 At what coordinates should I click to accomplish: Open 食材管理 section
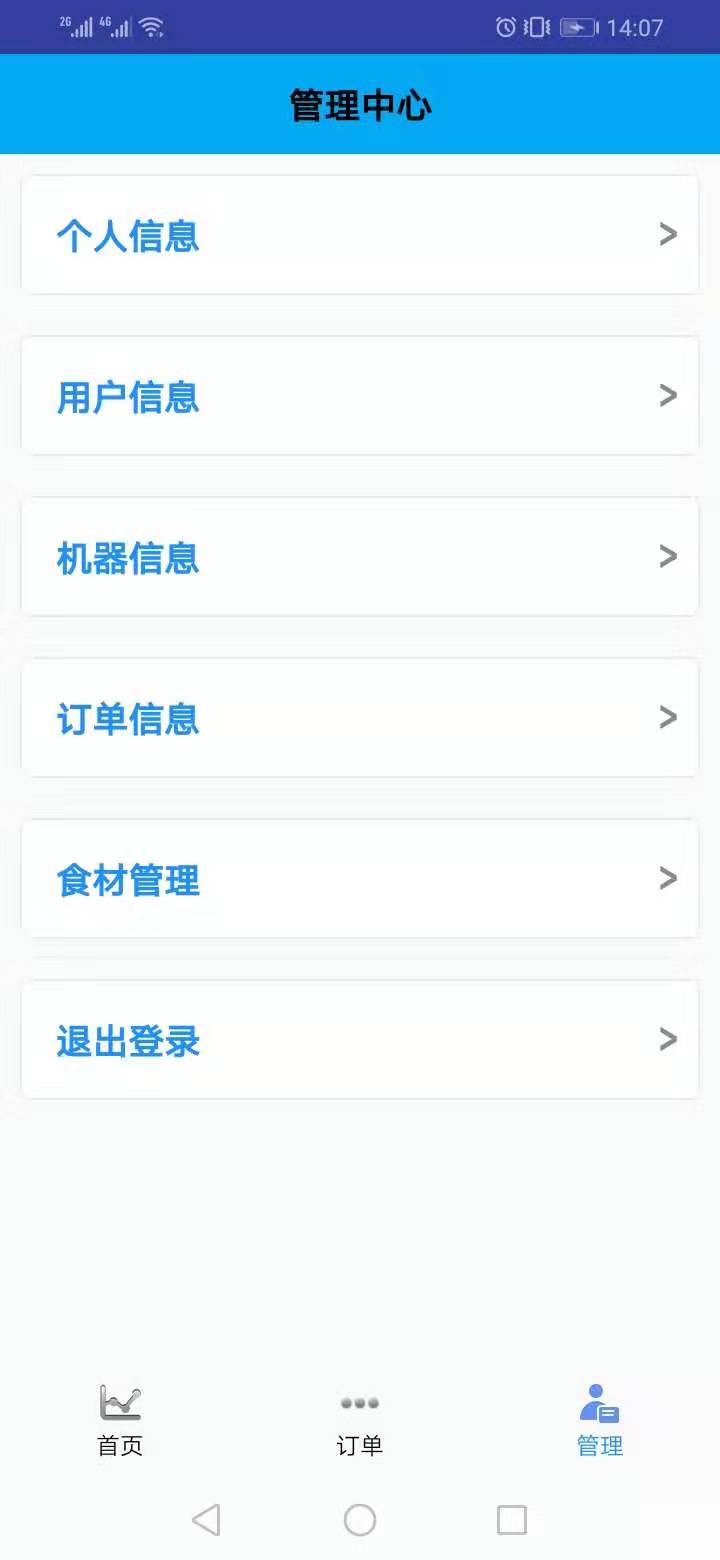(360, 879)
